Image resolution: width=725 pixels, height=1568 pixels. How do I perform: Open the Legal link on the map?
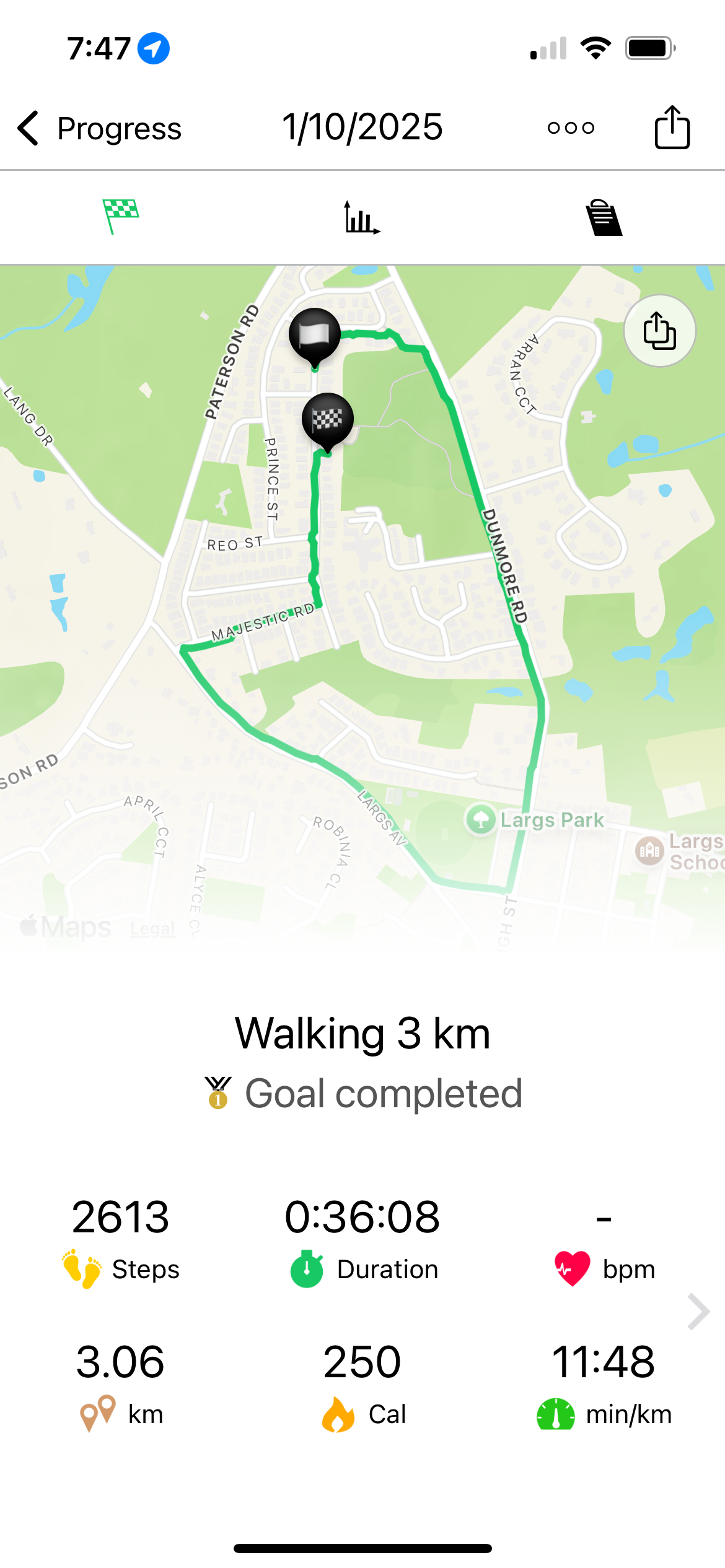tap(152, 929)
